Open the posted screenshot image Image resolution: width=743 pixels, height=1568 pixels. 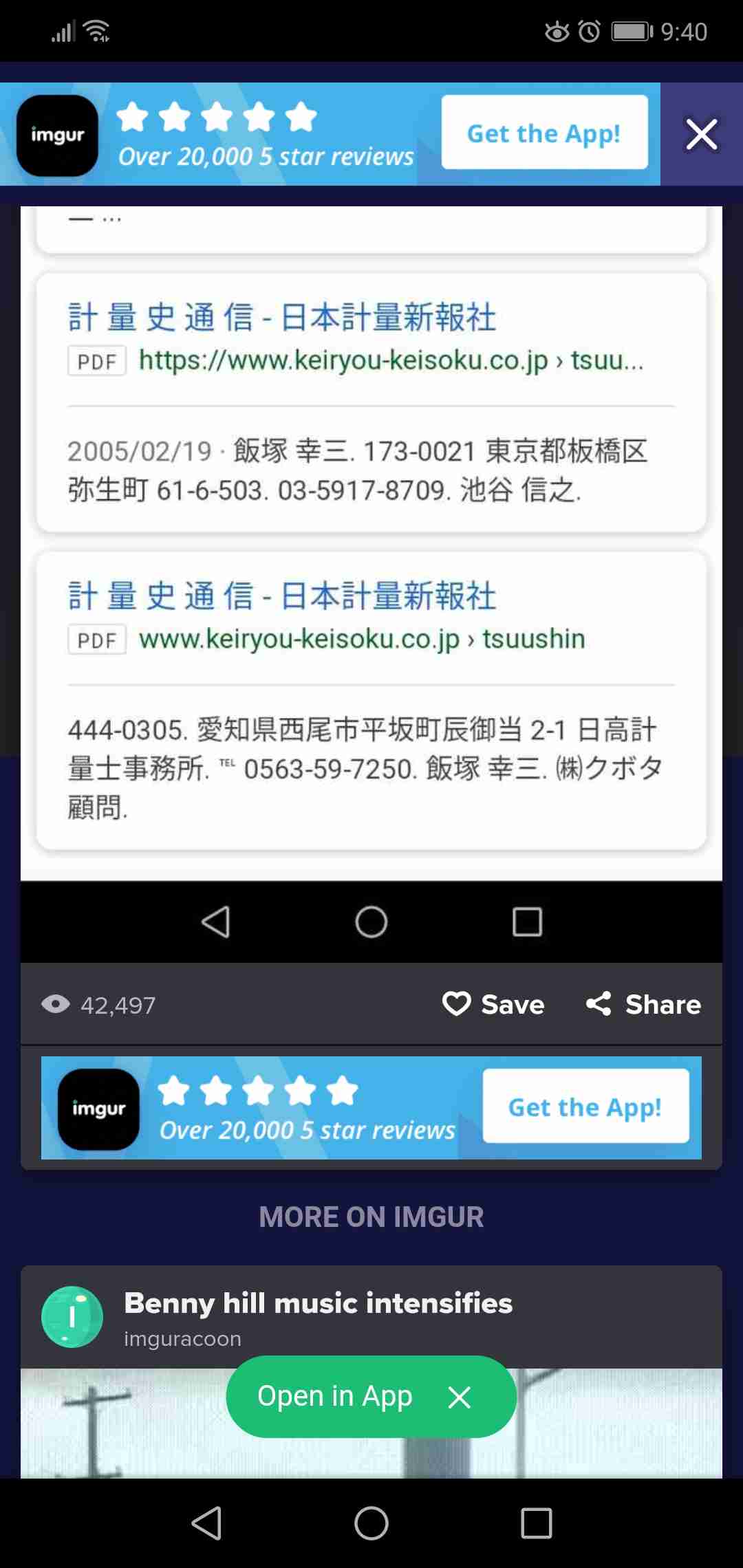[371, 550]
